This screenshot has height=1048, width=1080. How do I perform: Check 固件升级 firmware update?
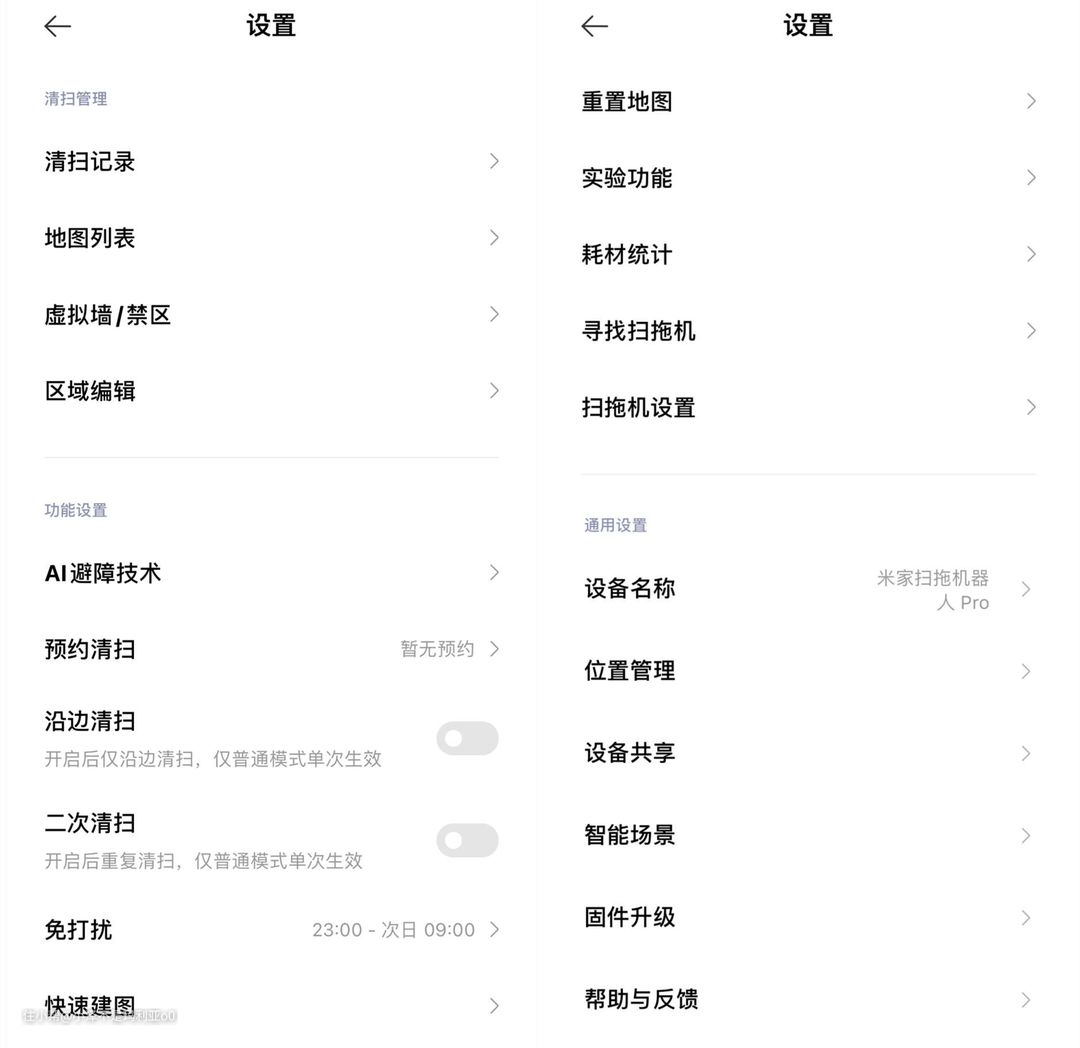tap(808, 917)
